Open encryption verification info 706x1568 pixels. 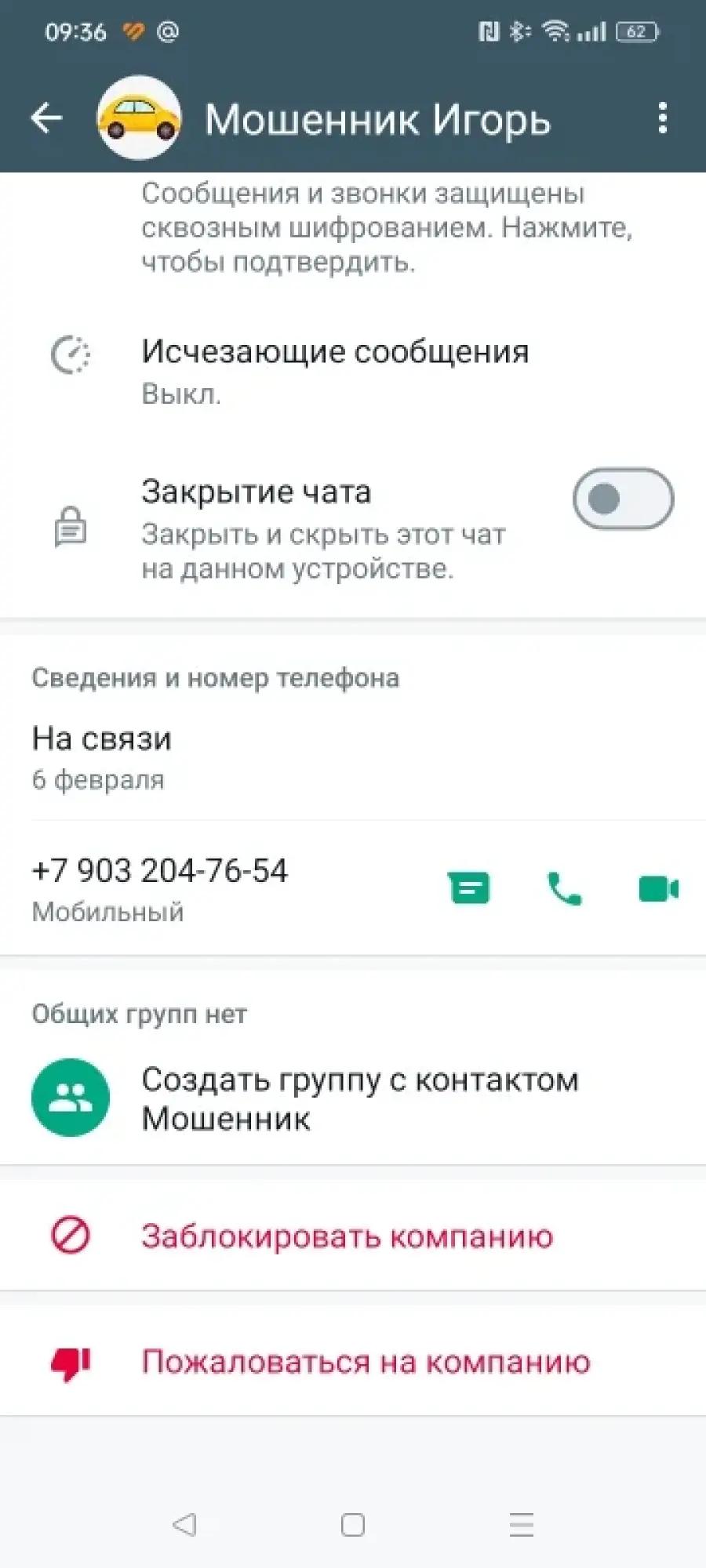[353, 227]
